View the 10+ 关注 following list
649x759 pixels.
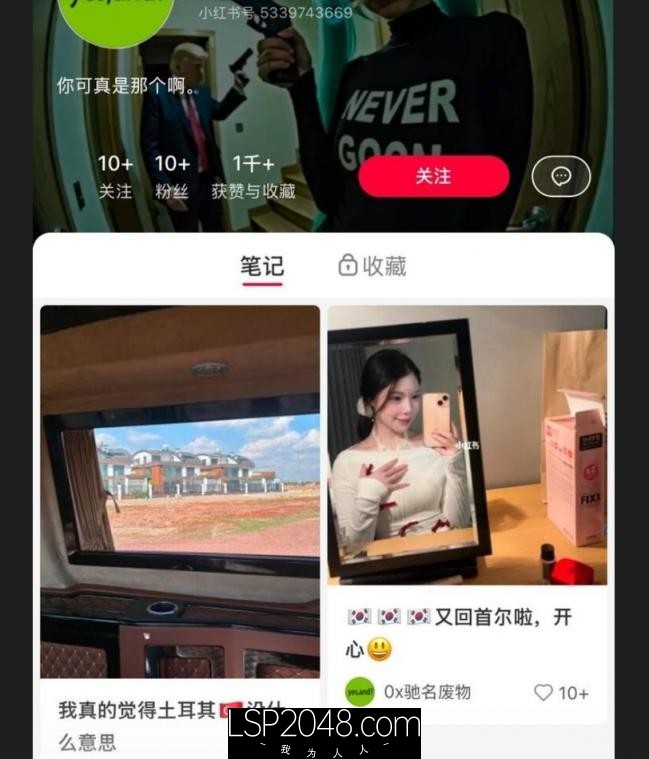[115, 176]
